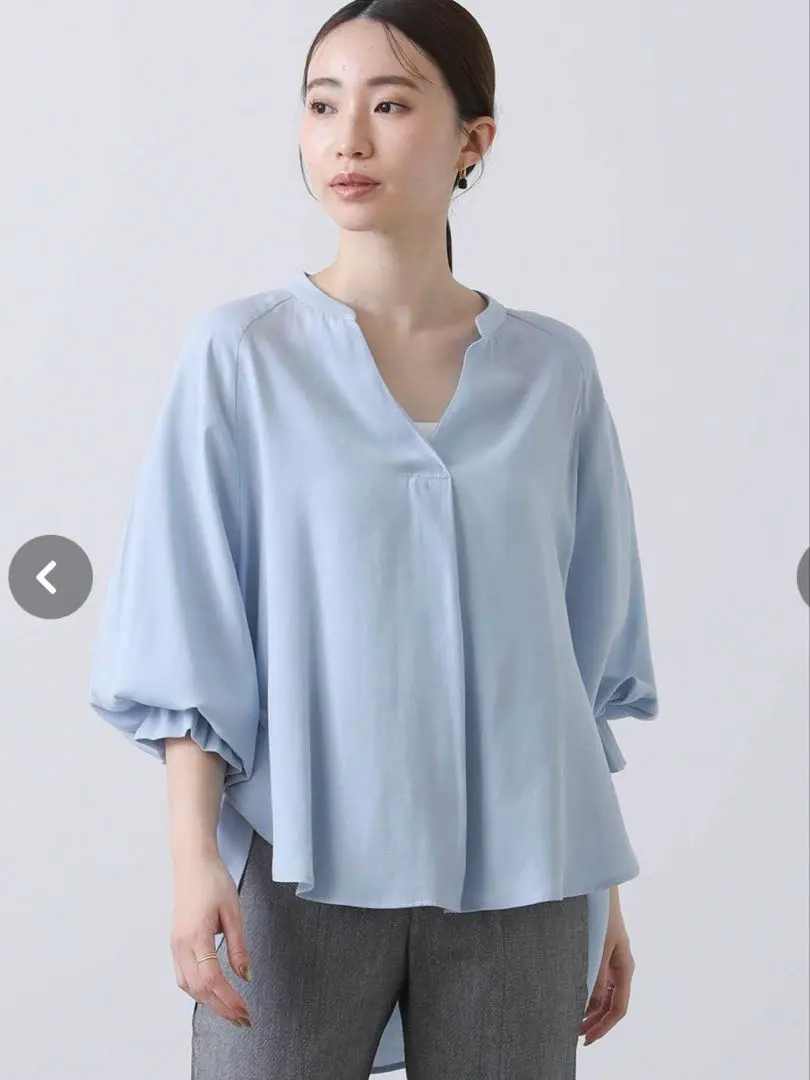Show the next product photo

(804, 577)
